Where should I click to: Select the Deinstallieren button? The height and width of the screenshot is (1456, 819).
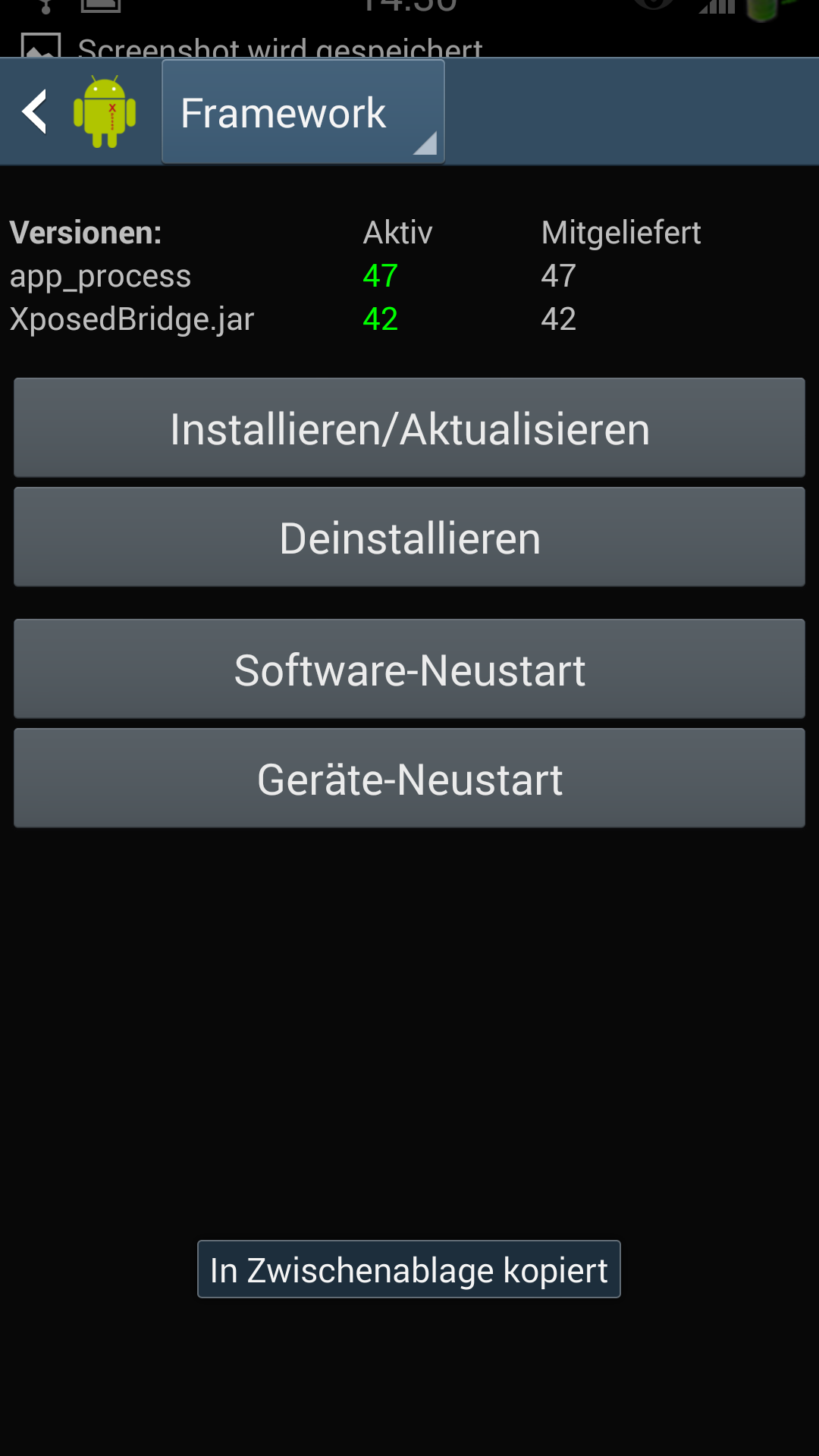point(409,537)
